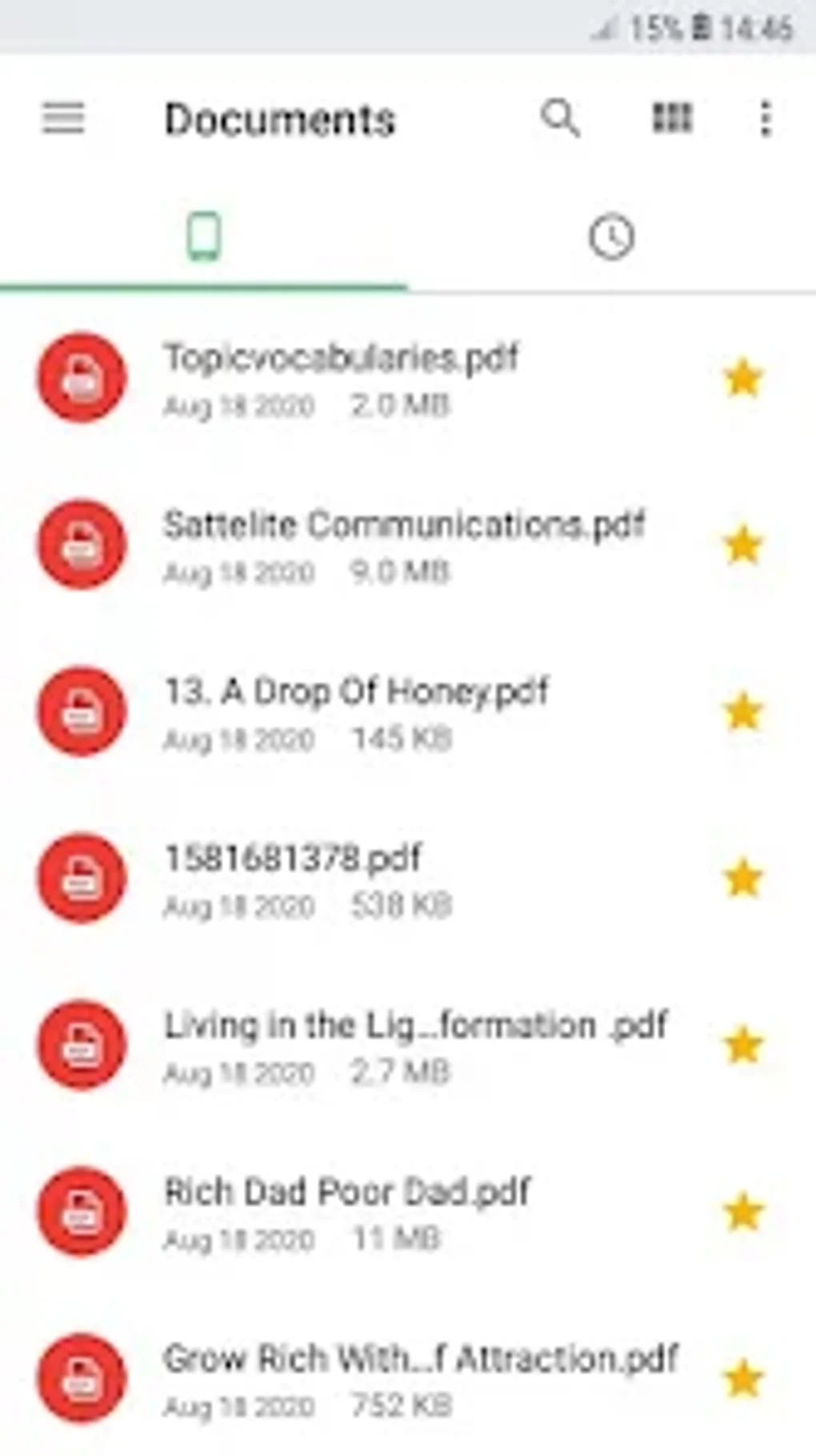This screenshot has height=1456, width=816.
Task: Click the PDF icon for Topicvocabularies.pdf
Action: (80, 378)
